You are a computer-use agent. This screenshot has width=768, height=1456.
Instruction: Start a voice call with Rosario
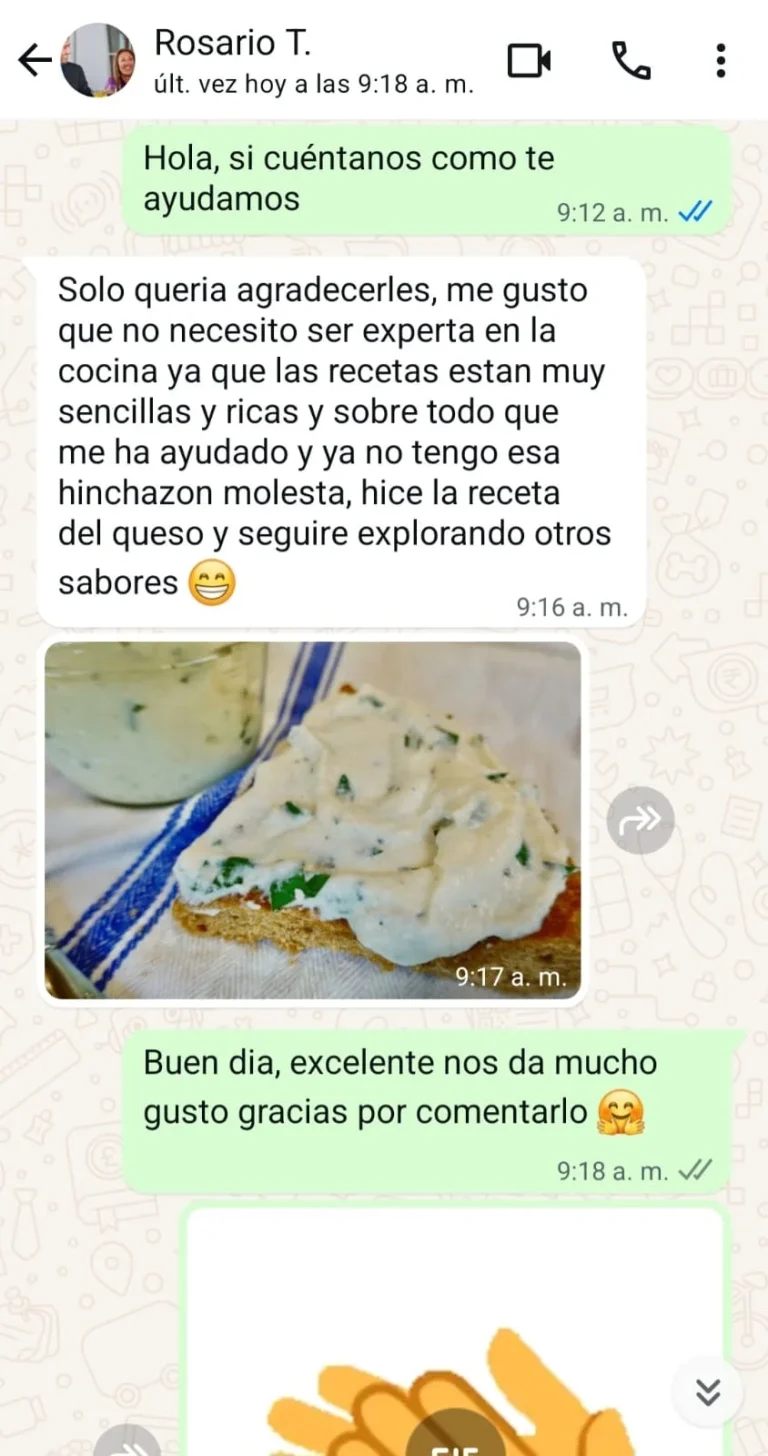tap(631, 61)
